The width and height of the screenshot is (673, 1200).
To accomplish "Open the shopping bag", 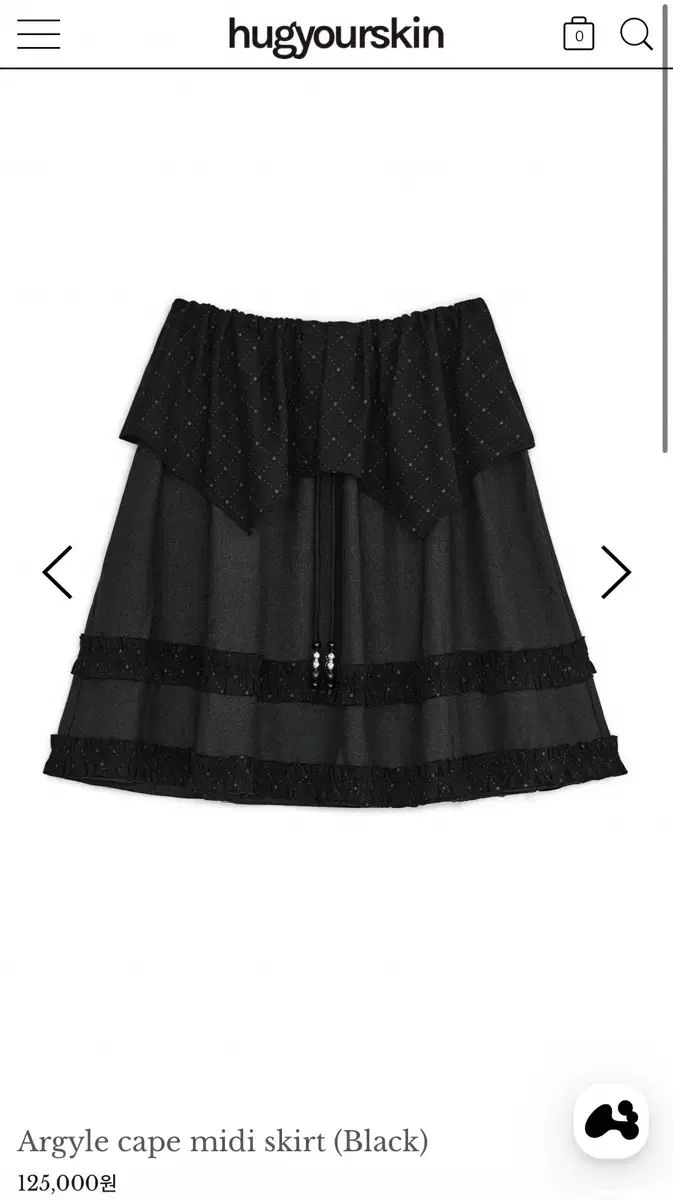I will click(578, 35).
